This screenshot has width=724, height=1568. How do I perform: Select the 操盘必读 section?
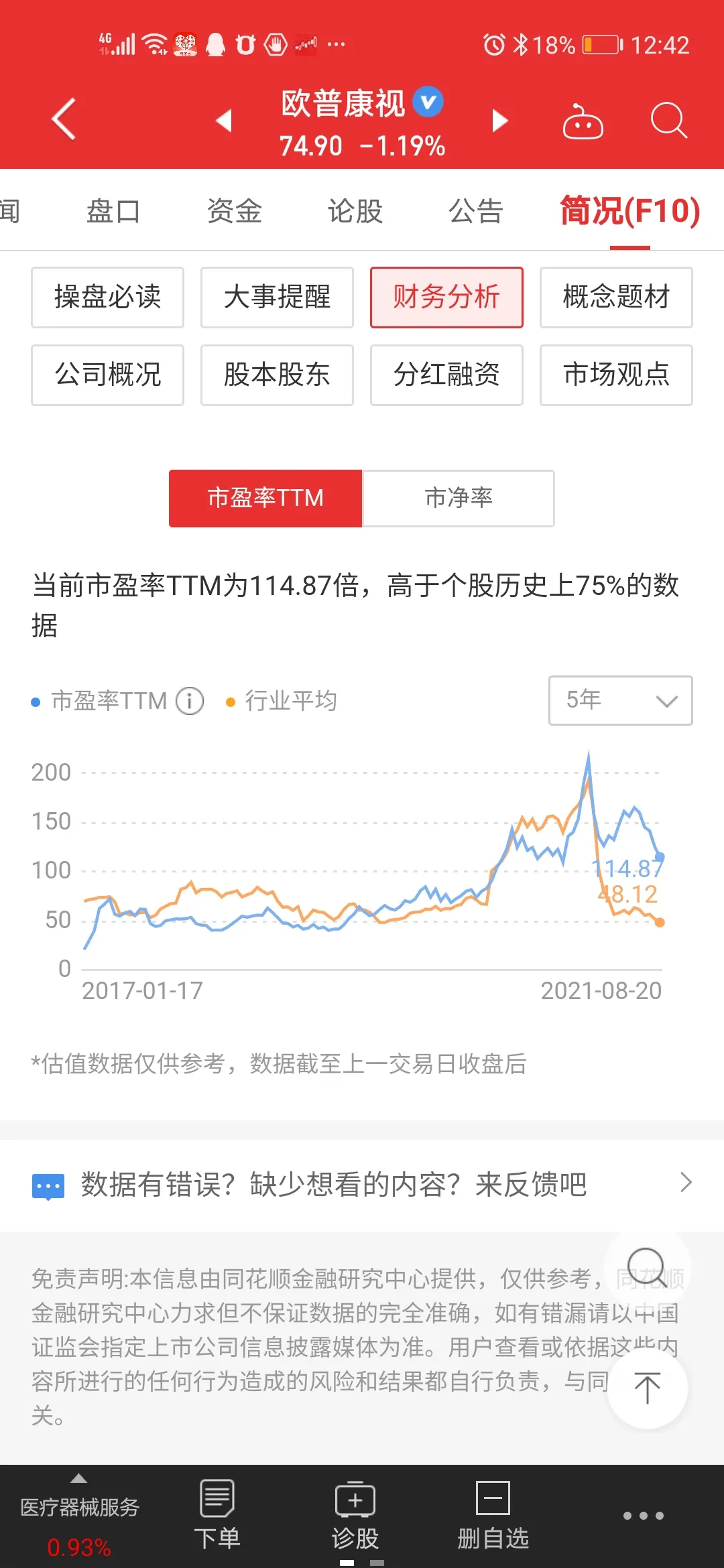107,297
